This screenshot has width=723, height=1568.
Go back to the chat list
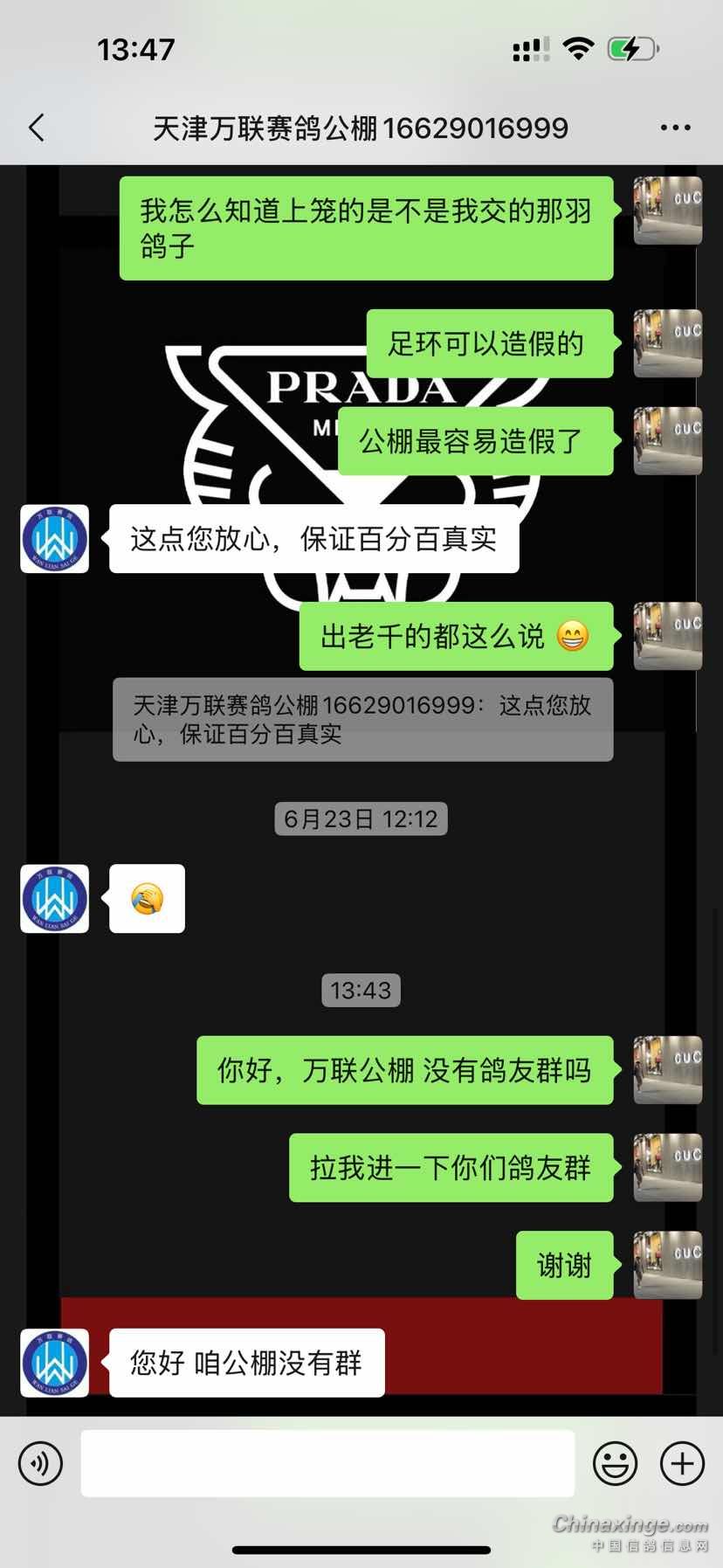point(37,128)
